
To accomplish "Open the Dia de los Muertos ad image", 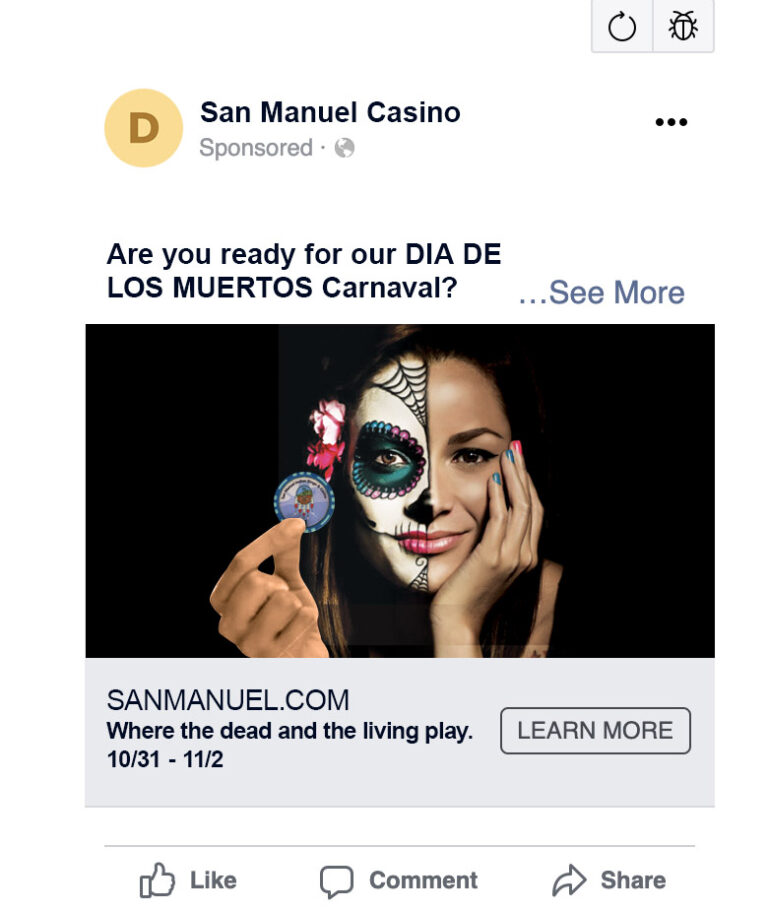I will click(x=400, y=490).
